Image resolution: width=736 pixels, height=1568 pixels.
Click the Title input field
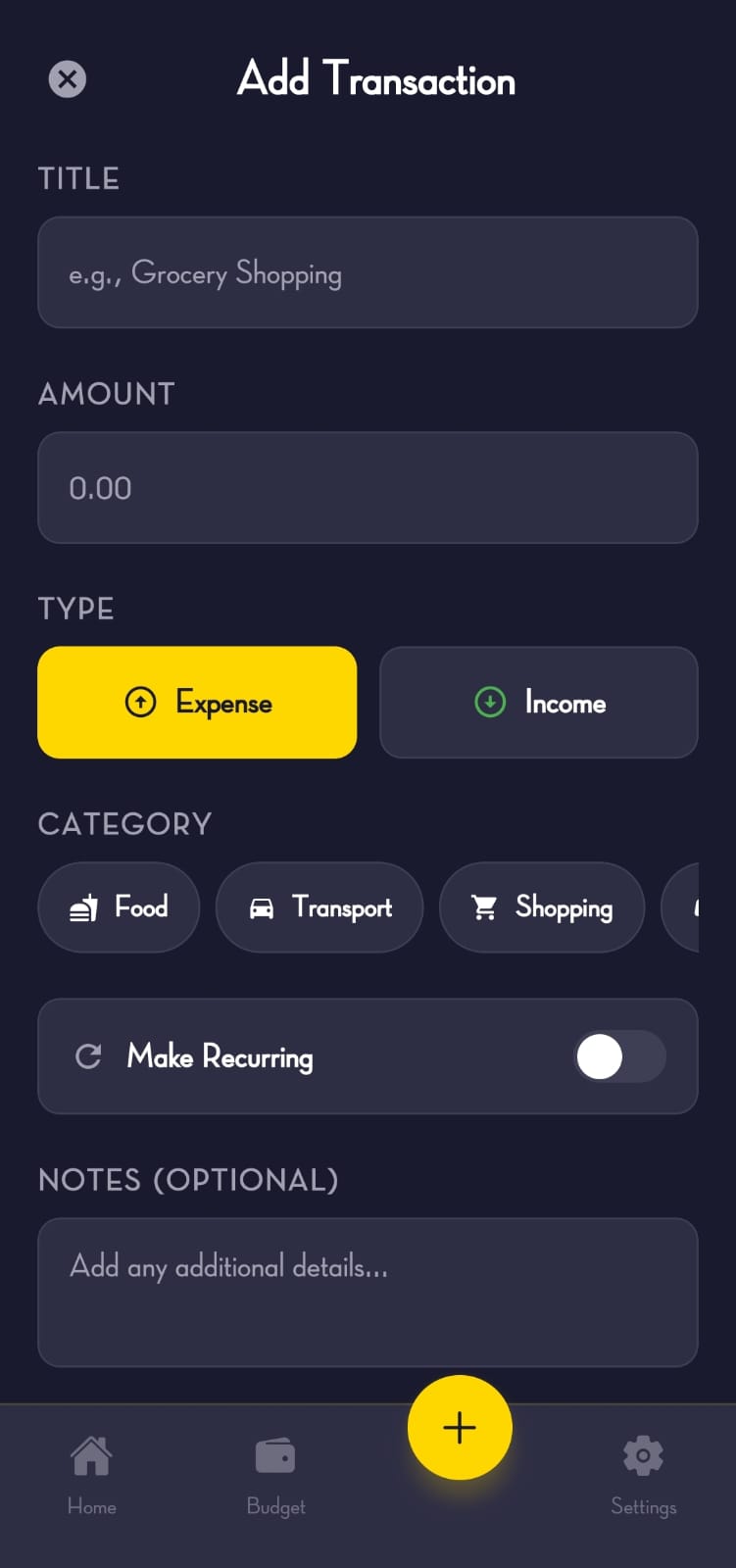pos(368,273)
